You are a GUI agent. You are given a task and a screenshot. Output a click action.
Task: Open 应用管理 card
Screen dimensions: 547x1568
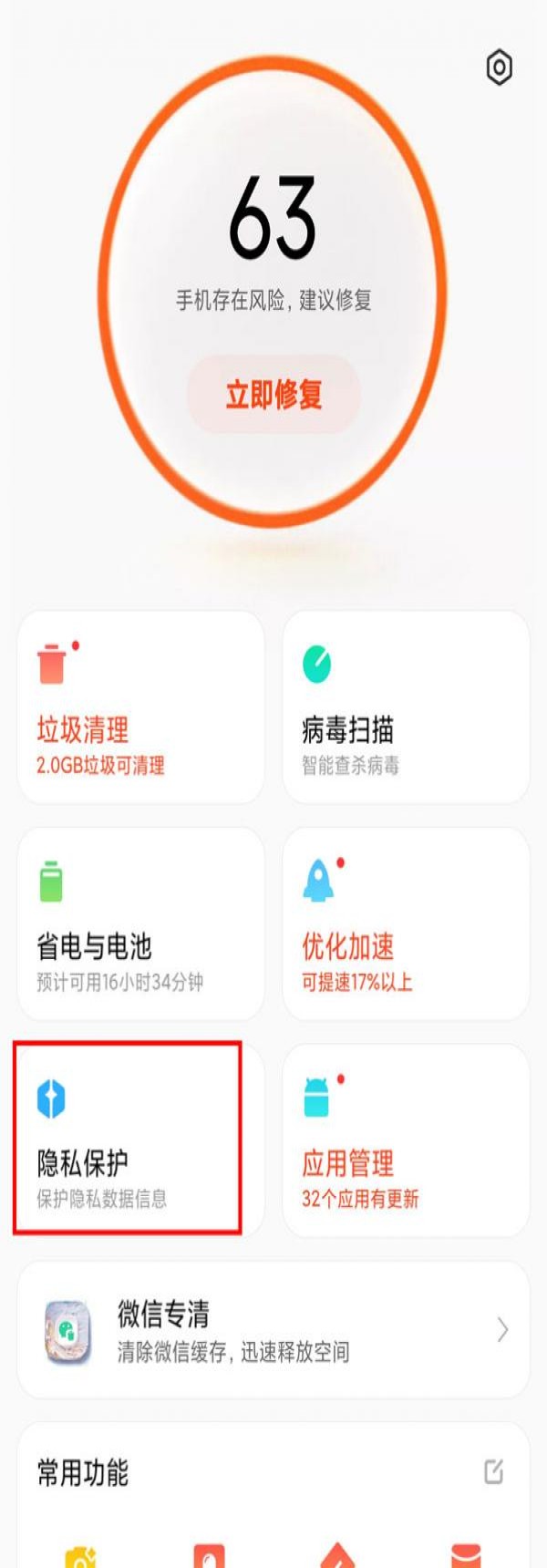coord(406,1140)
